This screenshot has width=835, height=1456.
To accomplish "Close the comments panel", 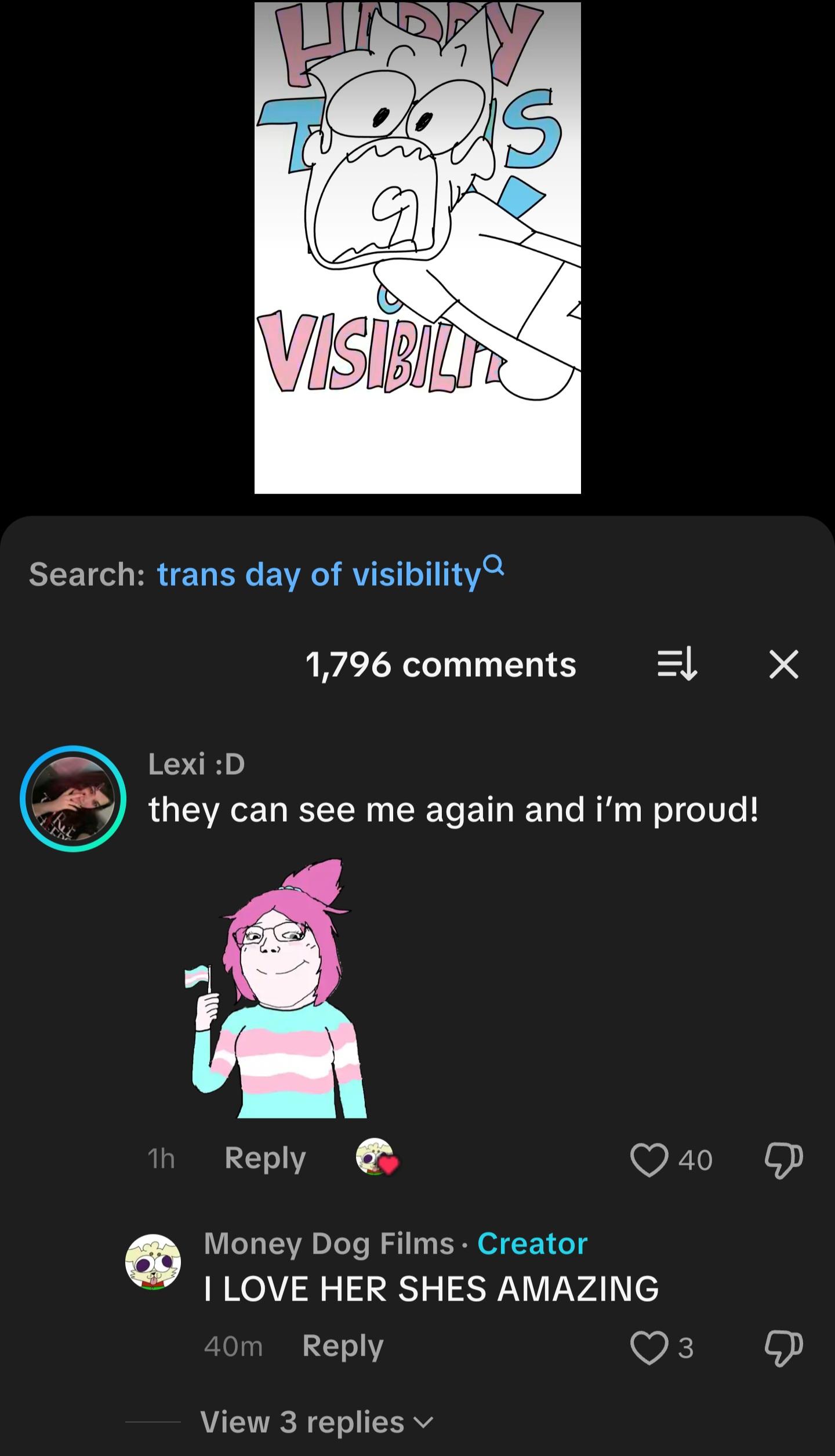I will (784, 665).
